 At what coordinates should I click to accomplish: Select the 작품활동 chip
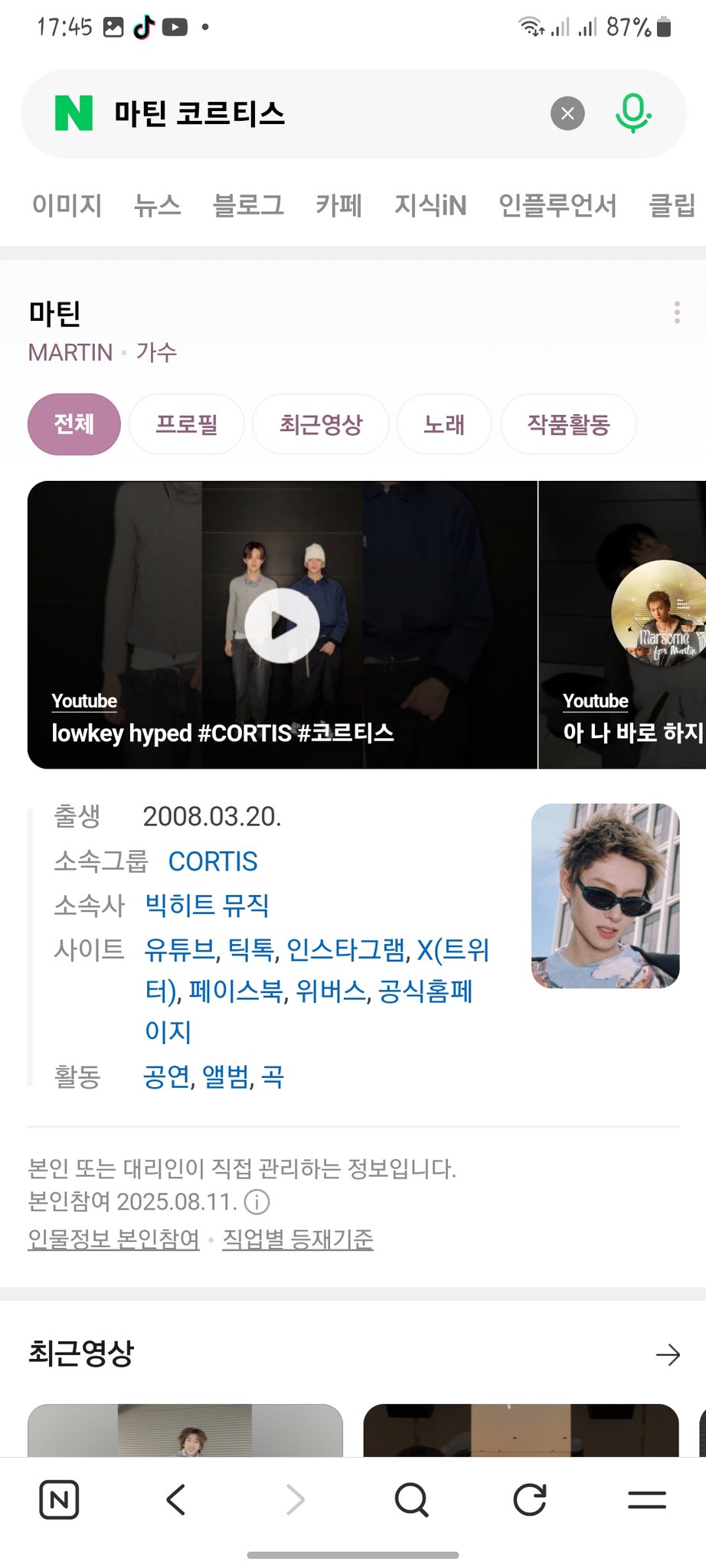[x=568, y=424]
